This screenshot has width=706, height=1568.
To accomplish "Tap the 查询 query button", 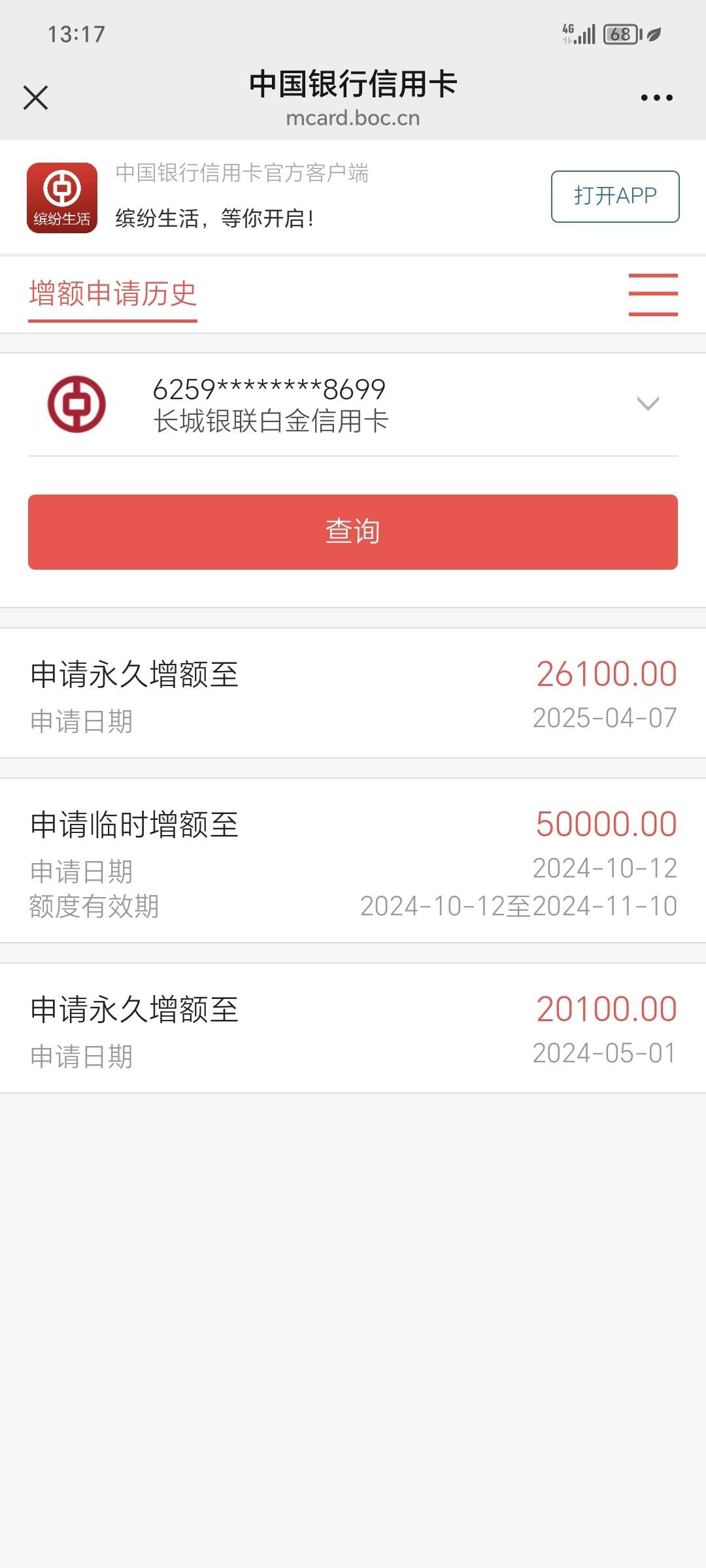I will [x=353, y=532].
